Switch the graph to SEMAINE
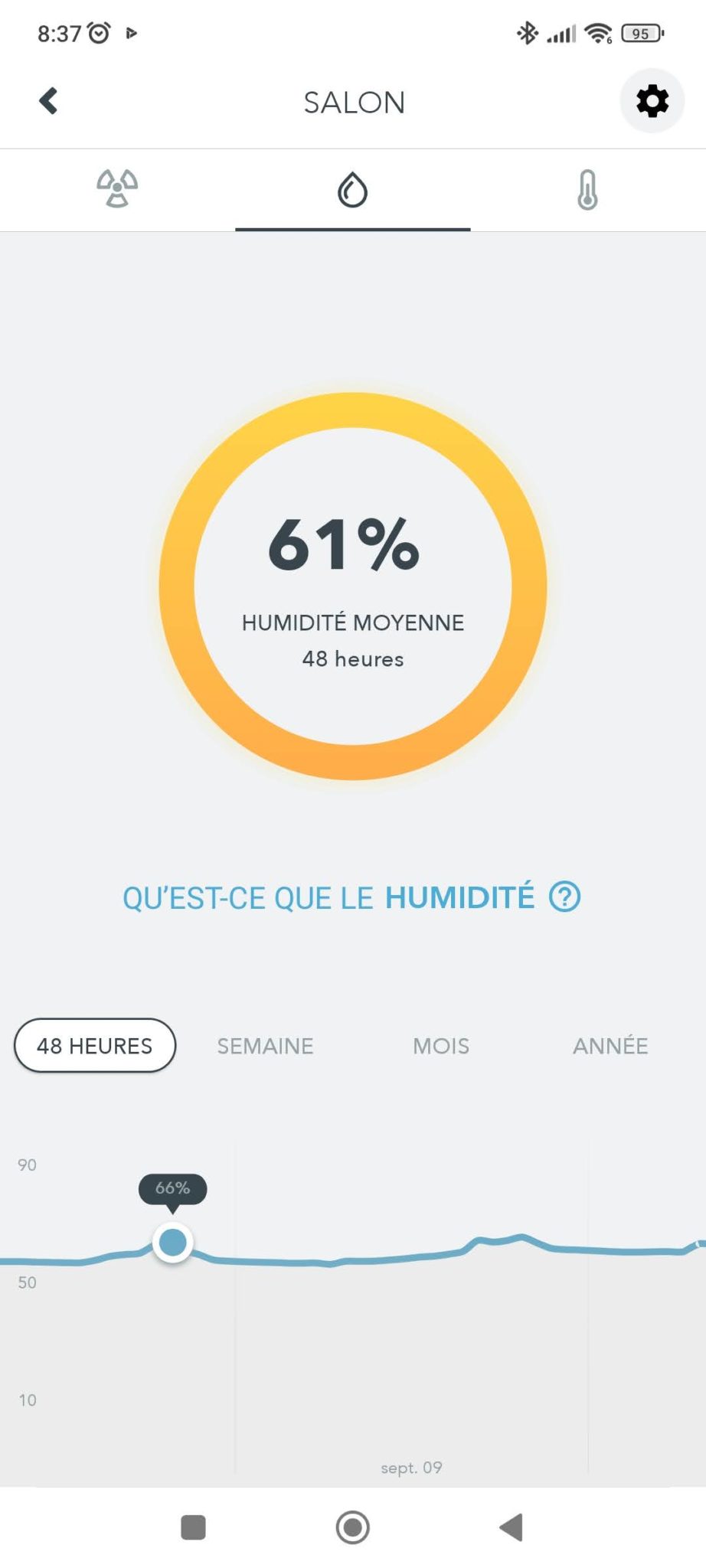The width and height of the screenshot is (706, 1568). click(265, 1046)
